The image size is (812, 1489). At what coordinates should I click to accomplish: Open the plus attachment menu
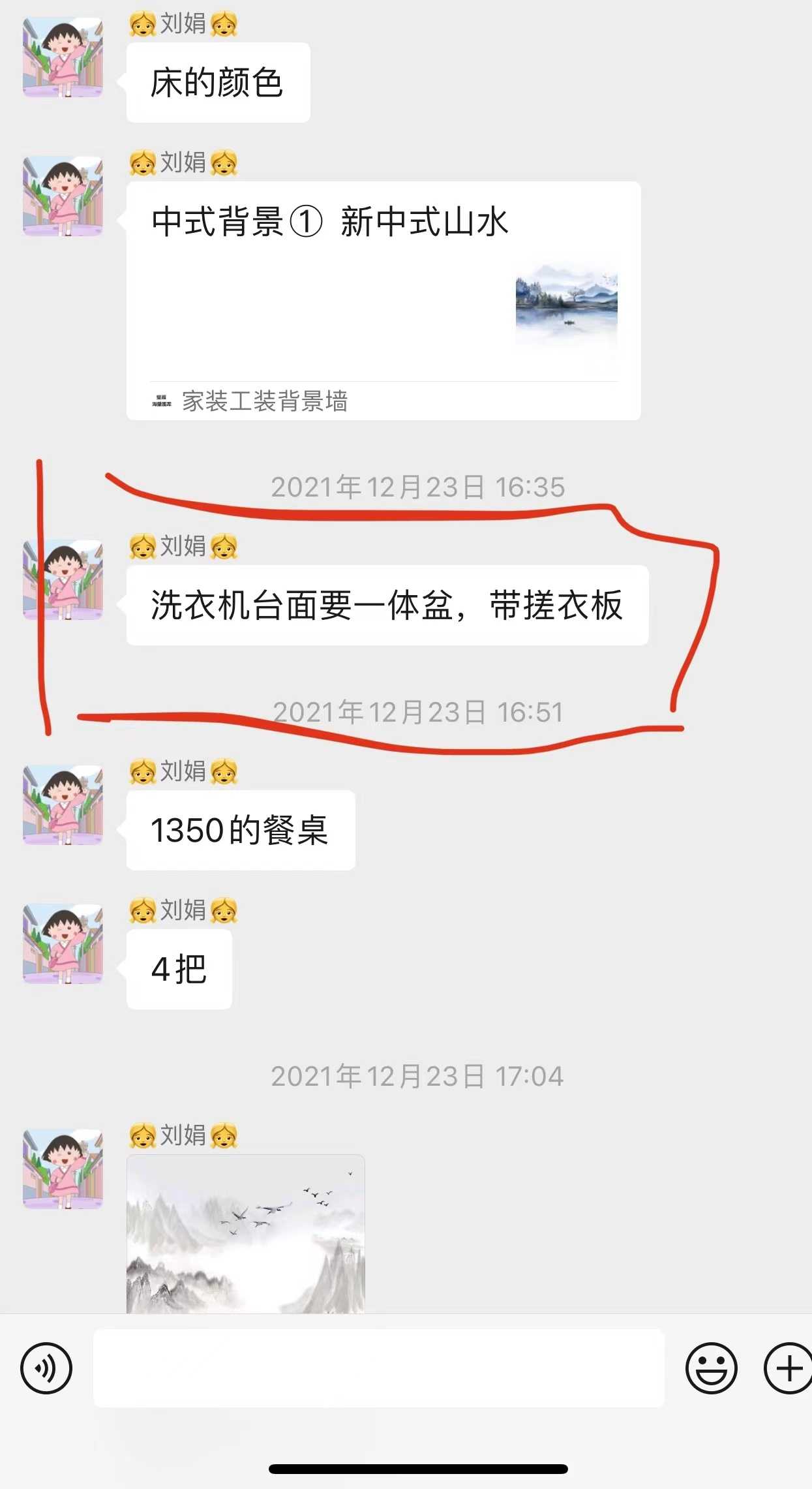click(x=788, y=1368)
